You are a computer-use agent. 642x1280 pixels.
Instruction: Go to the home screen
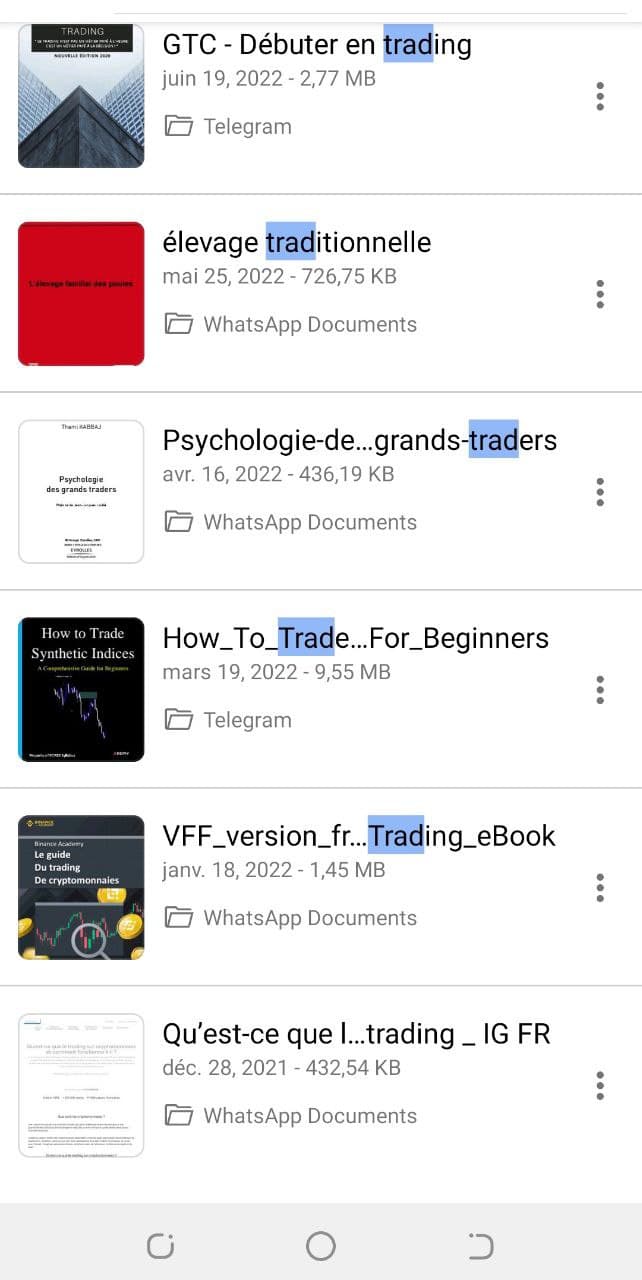point(321,1245)
